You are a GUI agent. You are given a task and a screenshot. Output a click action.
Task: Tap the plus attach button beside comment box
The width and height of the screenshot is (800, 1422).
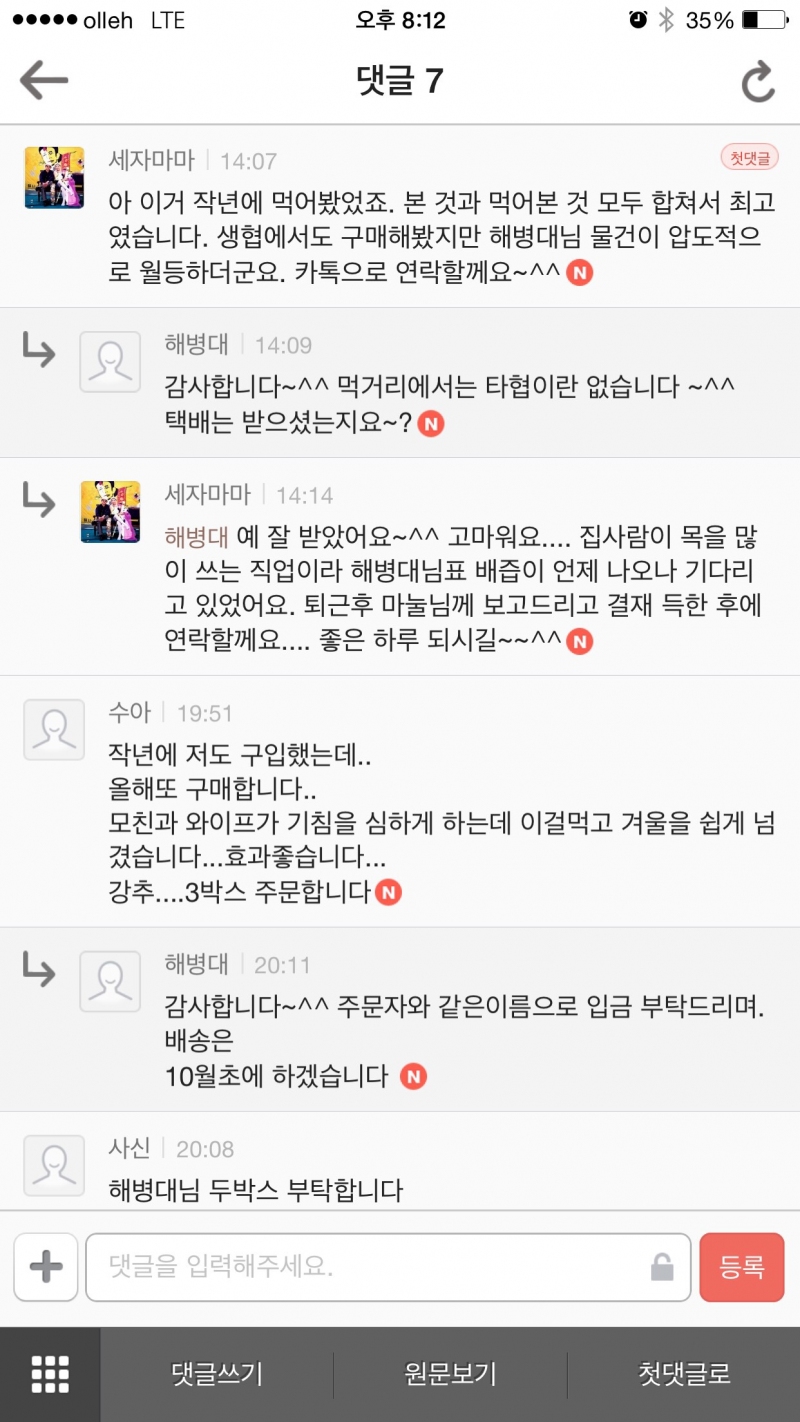[x=46, y=1267]
